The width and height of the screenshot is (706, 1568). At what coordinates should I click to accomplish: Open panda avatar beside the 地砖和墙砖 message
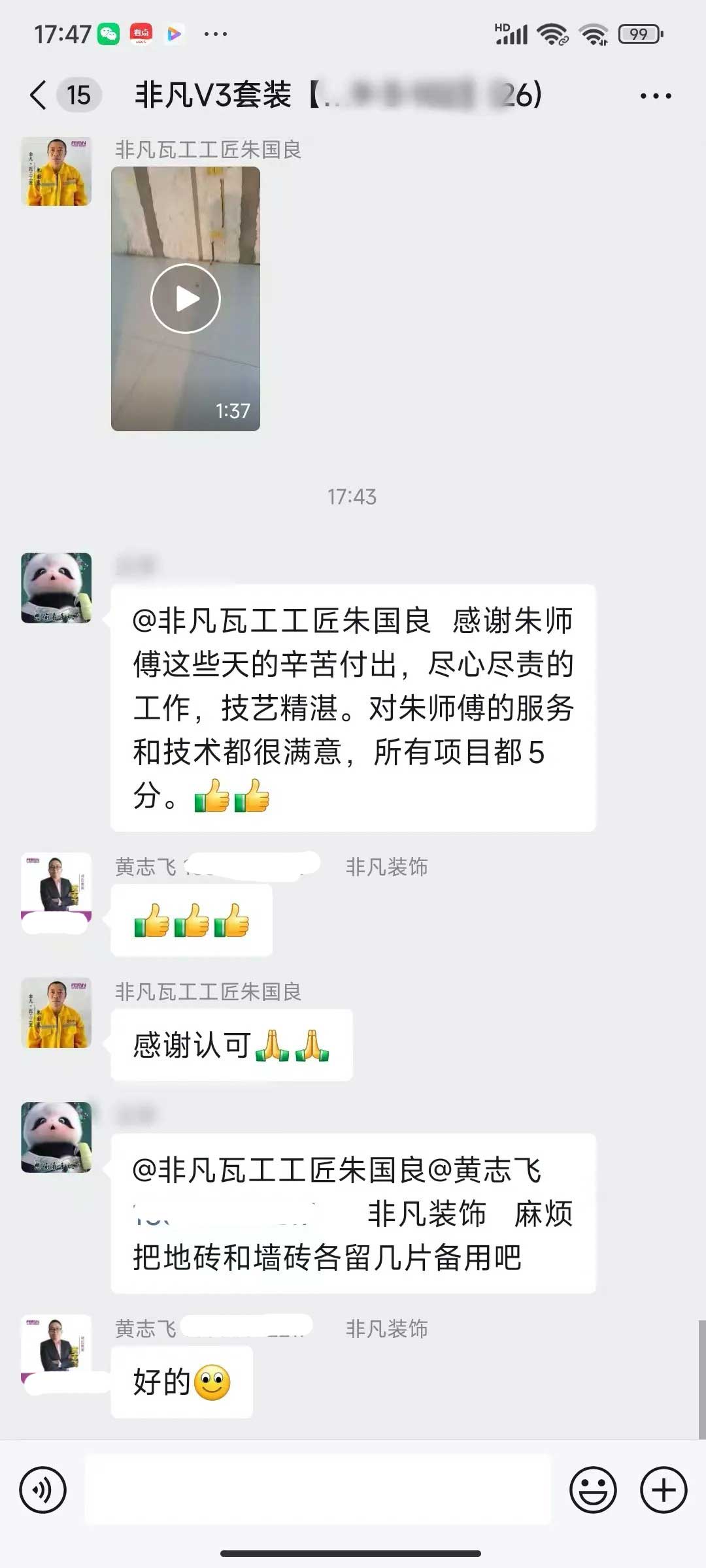coord(56,1137)
